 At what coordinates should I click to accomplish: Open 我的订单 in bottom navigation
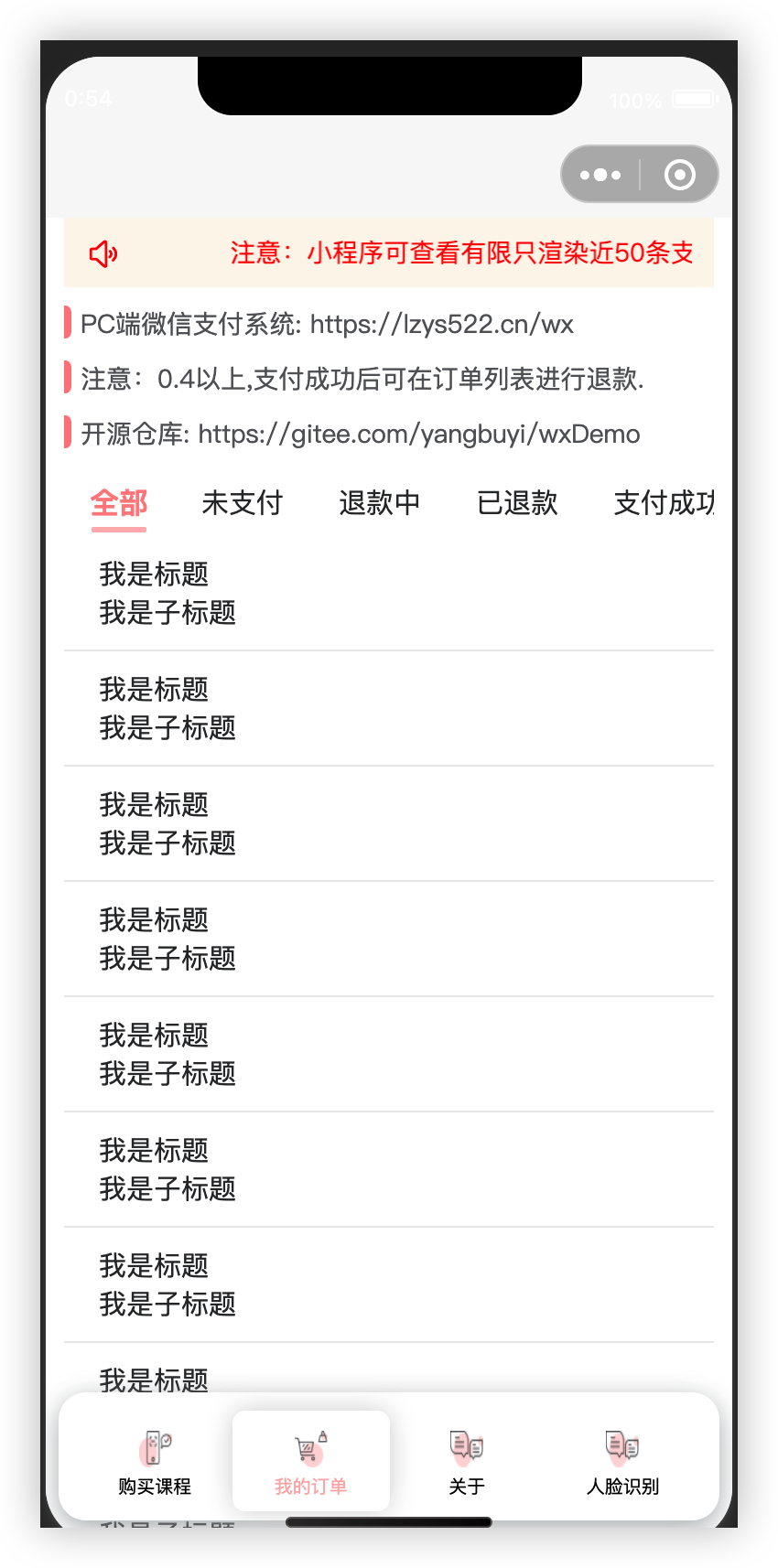pyautogui.click(x=311, y=1461)
